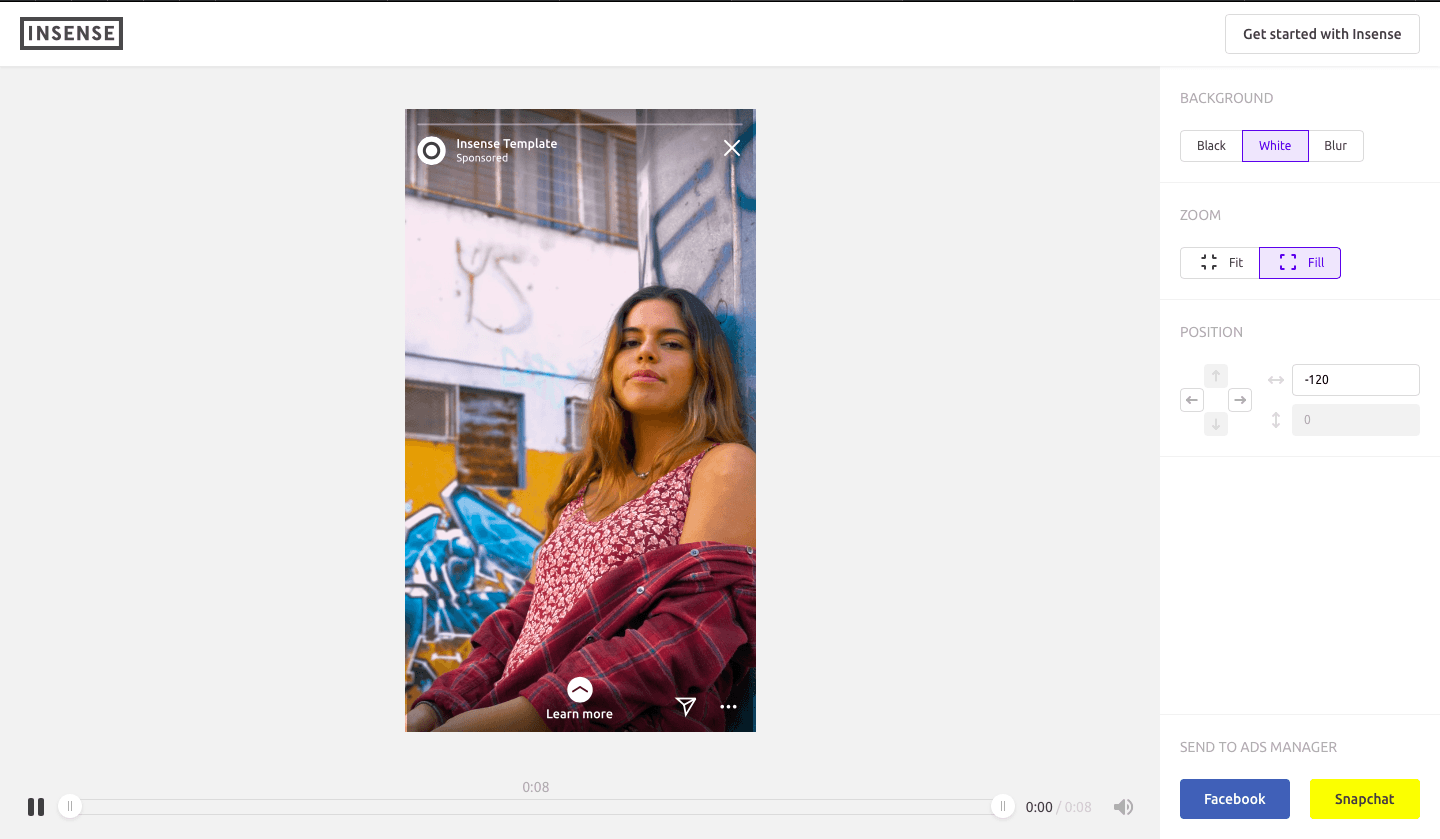
Task: Nudge the position left with the arrow
Action: (1192, 400)
